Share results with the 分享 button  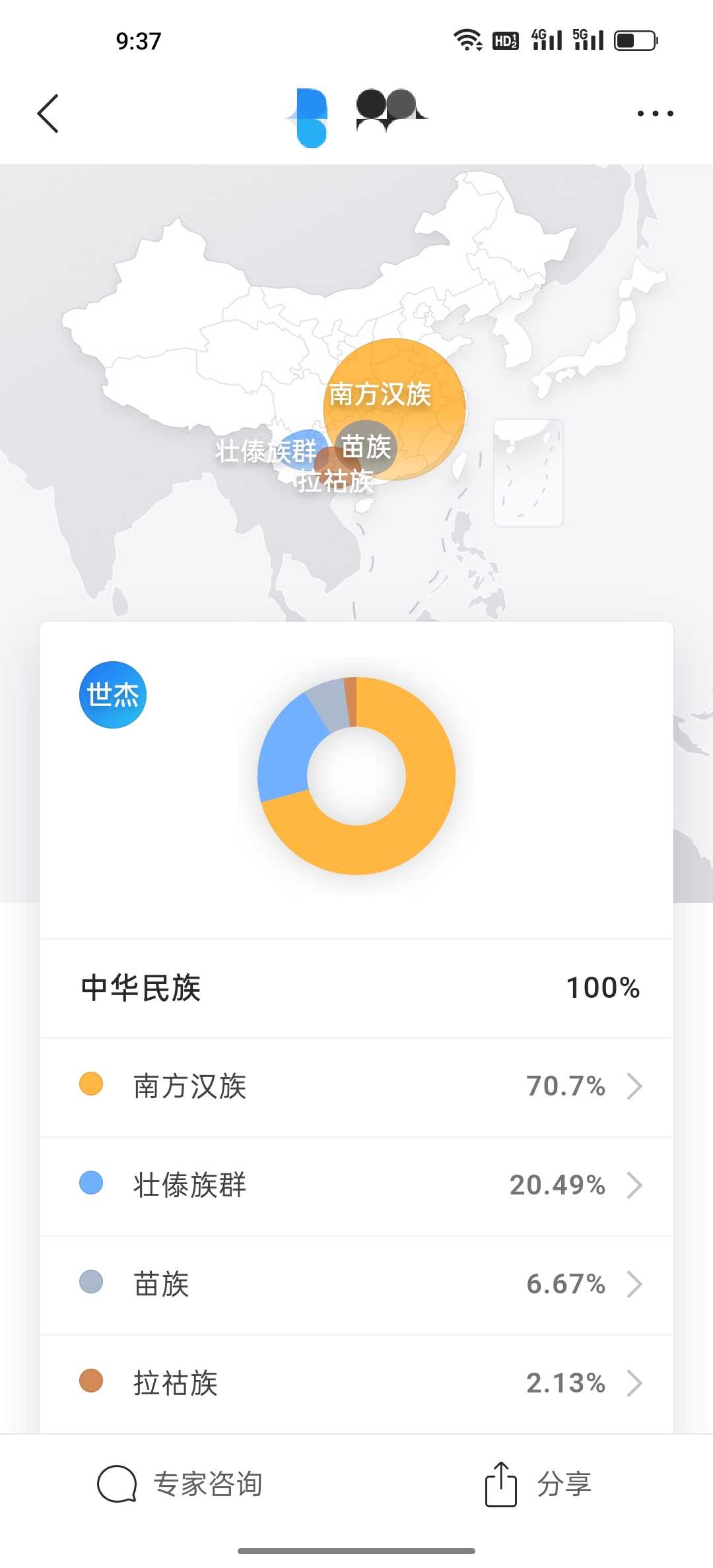coord(538,1485)
